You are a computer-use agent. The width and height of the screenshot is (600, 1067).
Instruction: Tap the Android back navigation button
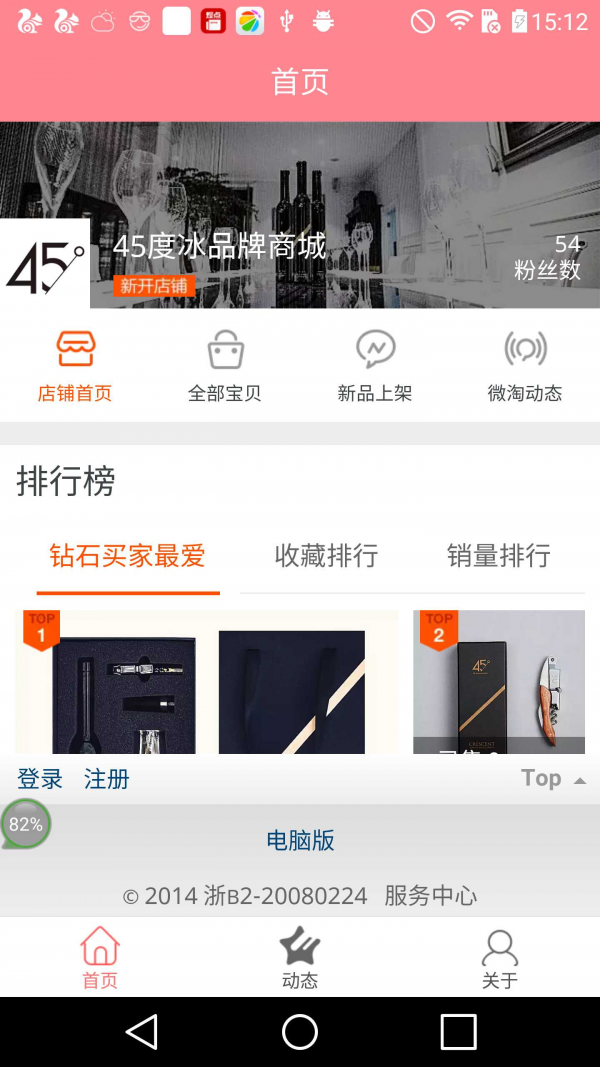pyautogui.click(x=142, y=1031)
